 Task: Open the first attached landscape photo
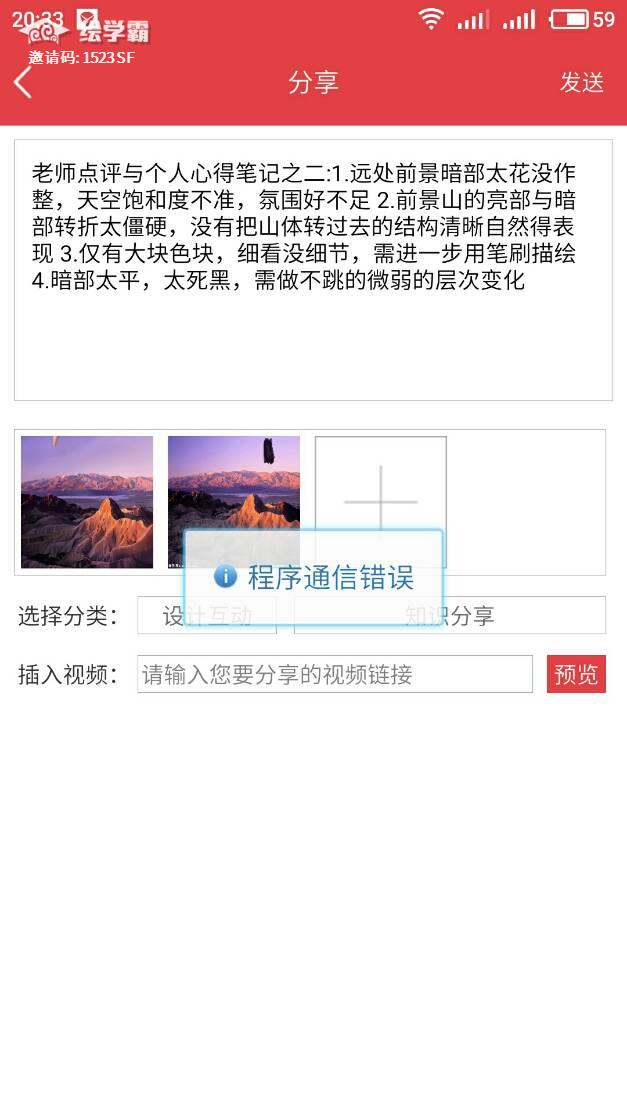point(87,501)
